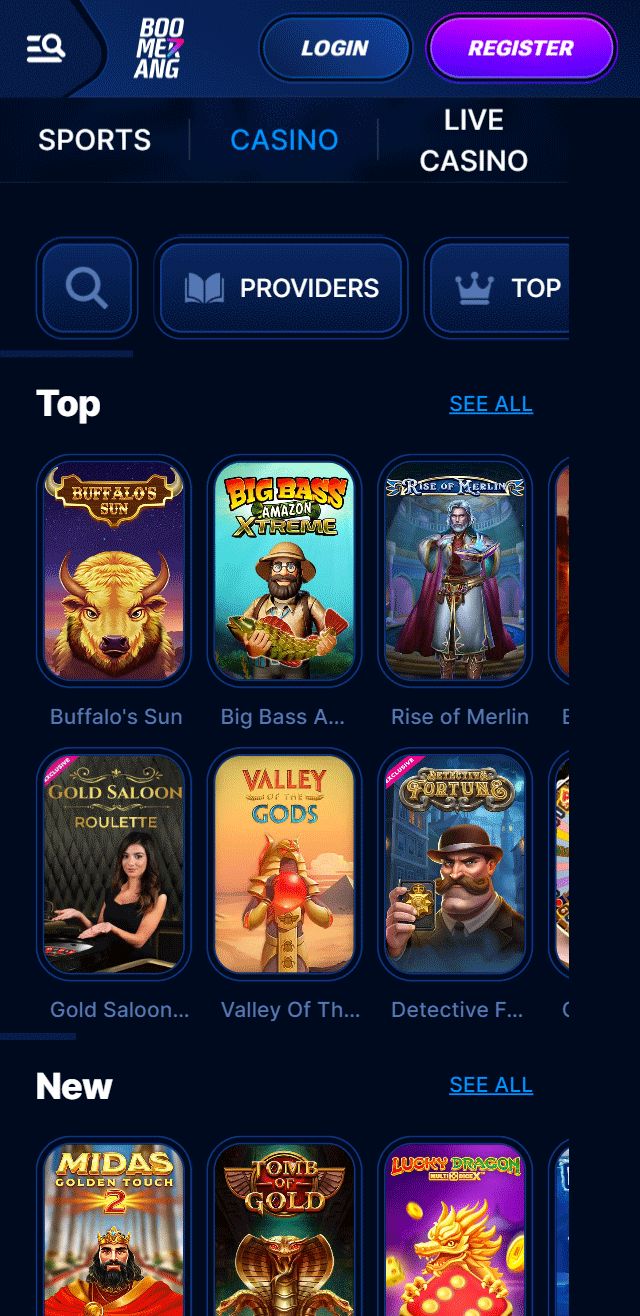Viewport: 640px width, 1316px height.
Task: Open Buffalo's Sun game
Action: click(x=114, y=570)
